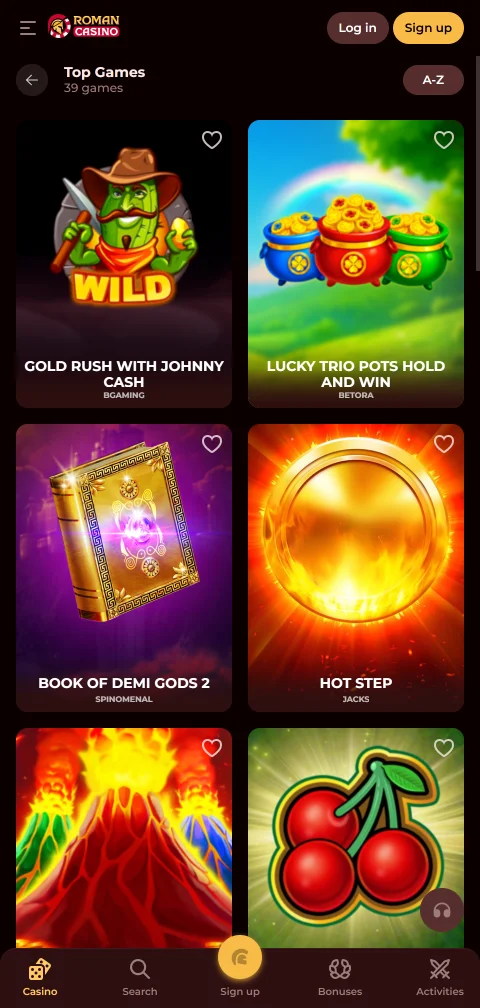This screenshot has width=480, height=1008.
Task: Open the Bonuses tab
Action: click(340, 977)
